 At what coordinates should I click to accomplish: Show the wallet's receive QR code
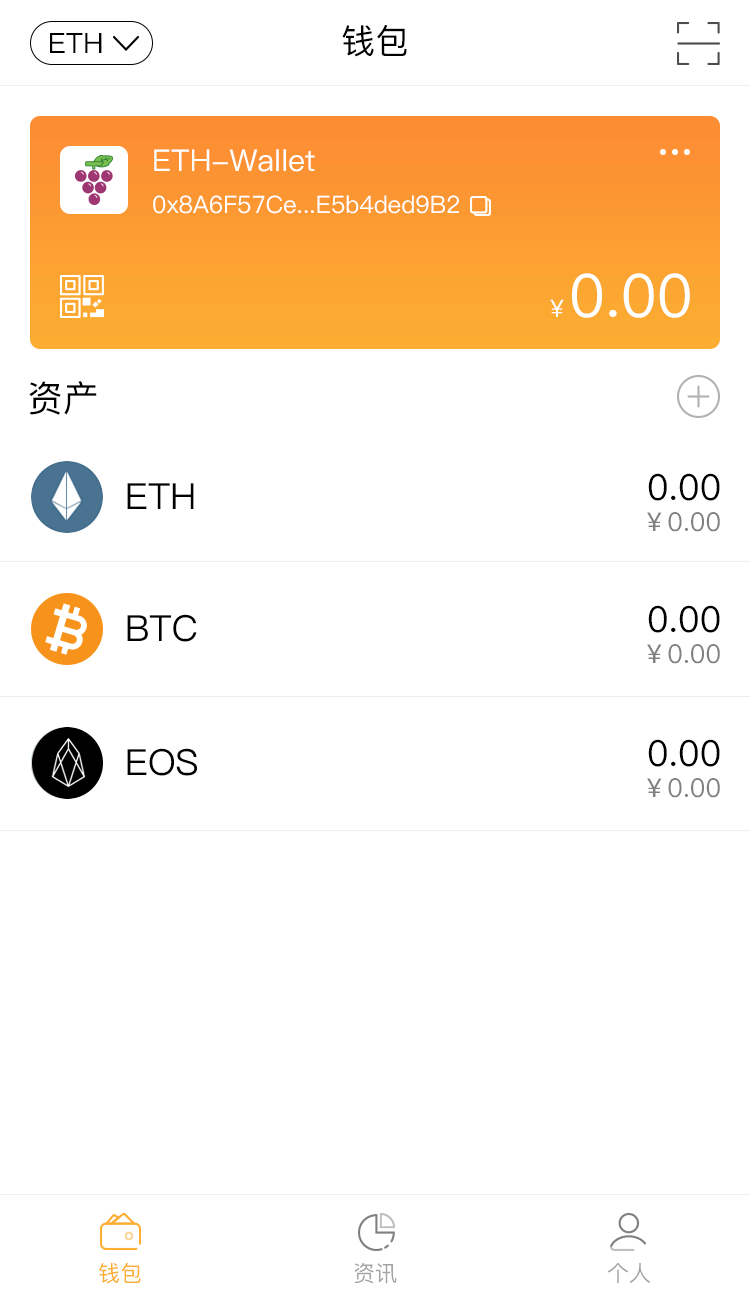[82, 296]
